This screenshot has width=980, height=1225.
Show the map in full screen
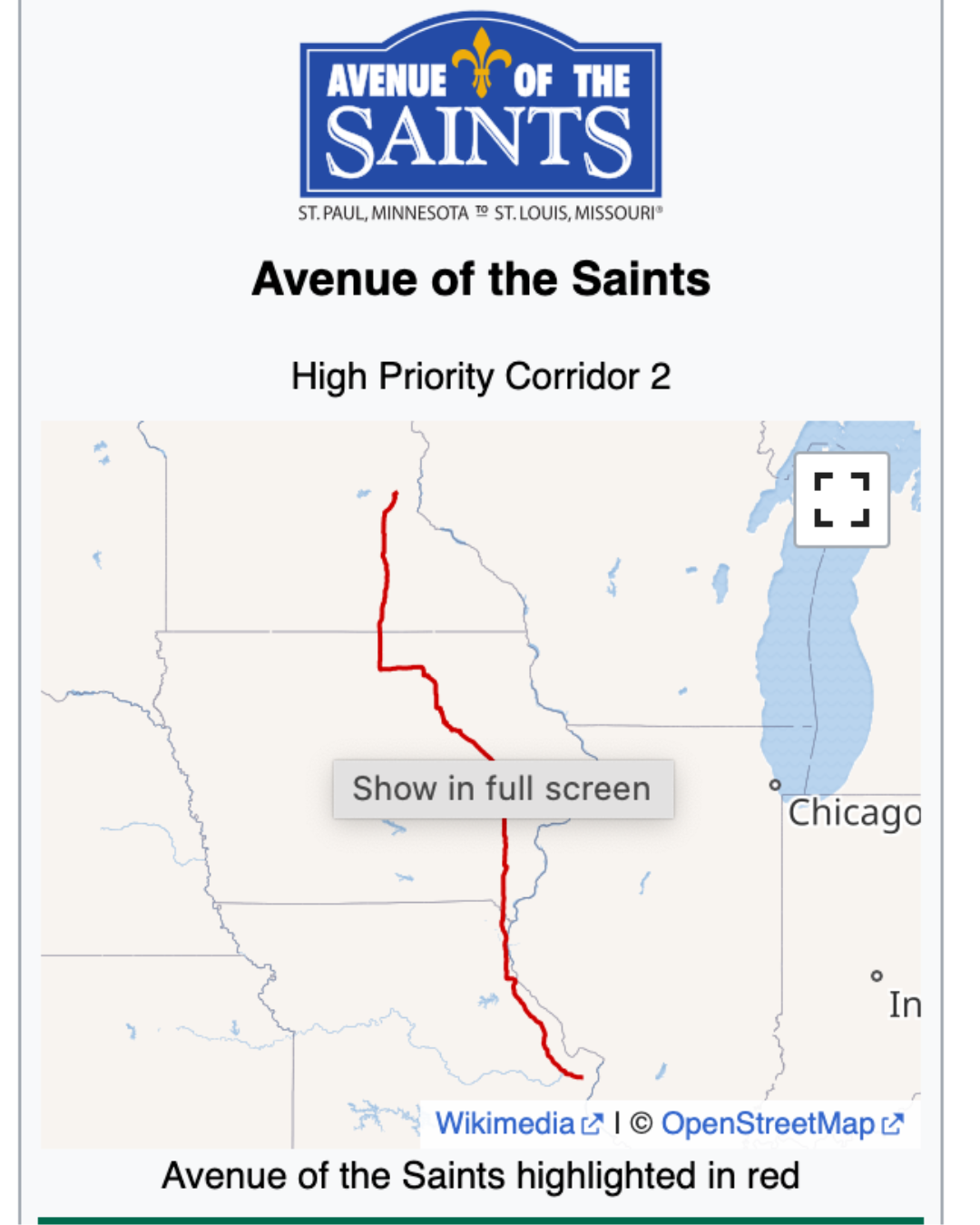tap(841, 499)
